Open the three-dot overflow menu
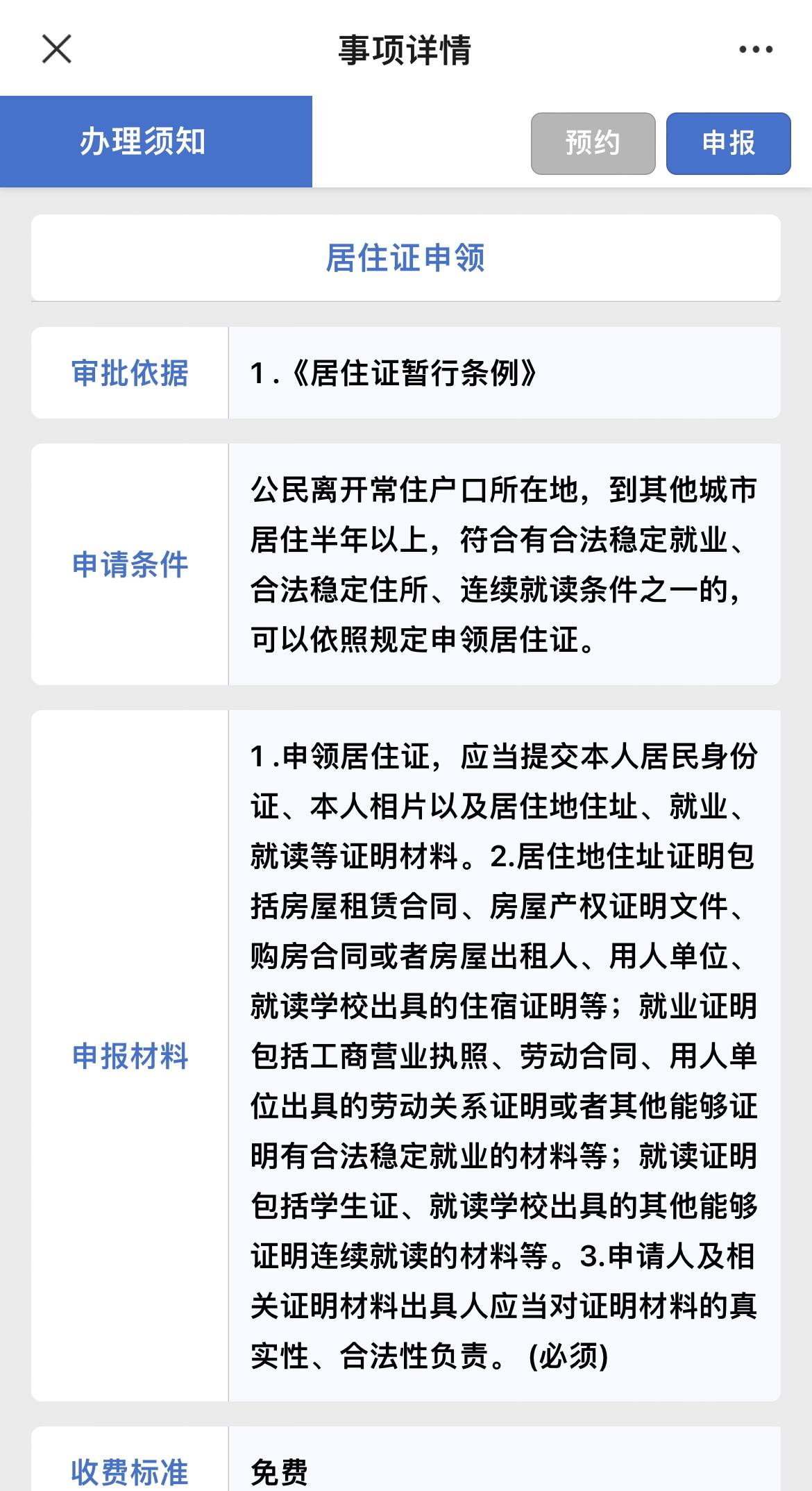Screen dimensions: 812x1491 pos(756,49)
